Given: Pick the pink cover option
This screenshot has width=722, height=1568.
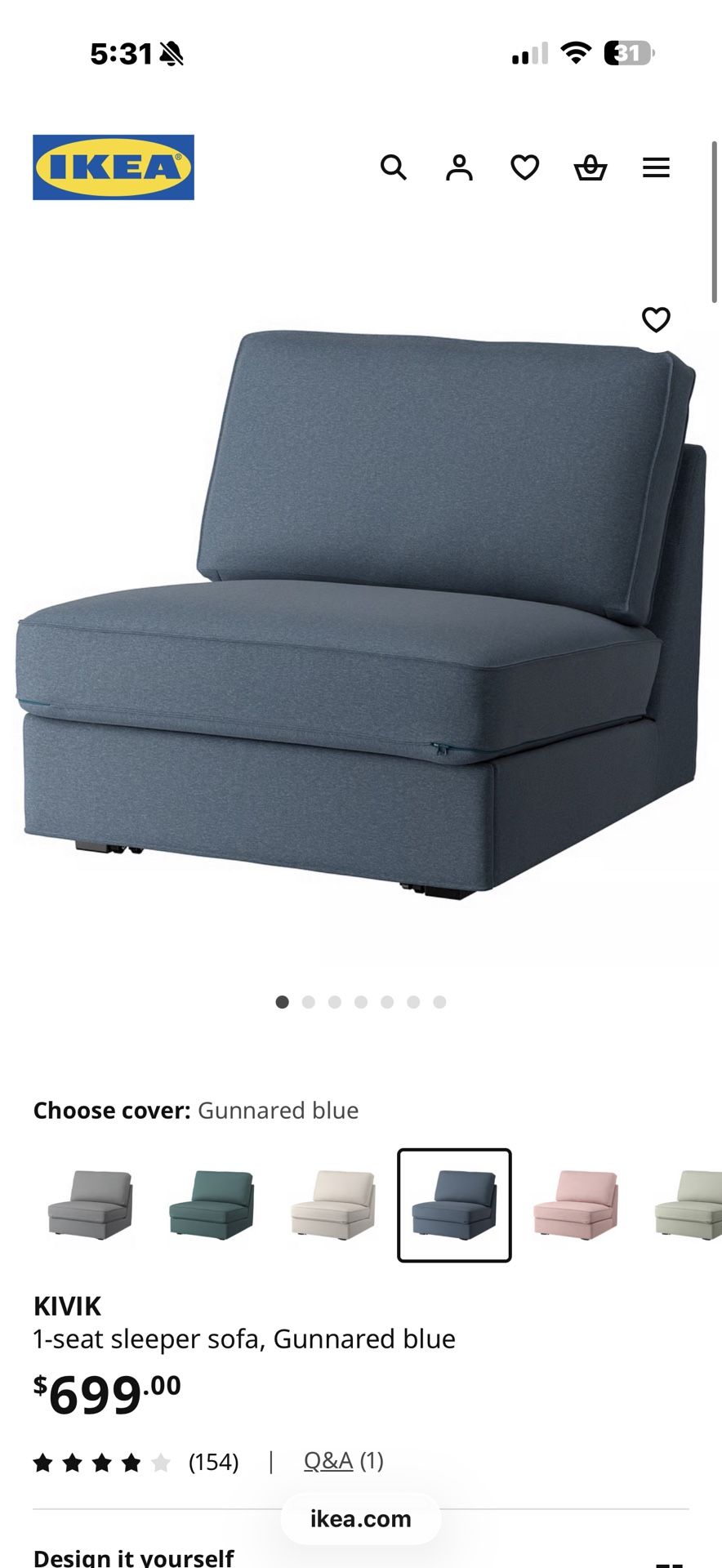Looking at the screenshot, I should tap(576, 1205).
